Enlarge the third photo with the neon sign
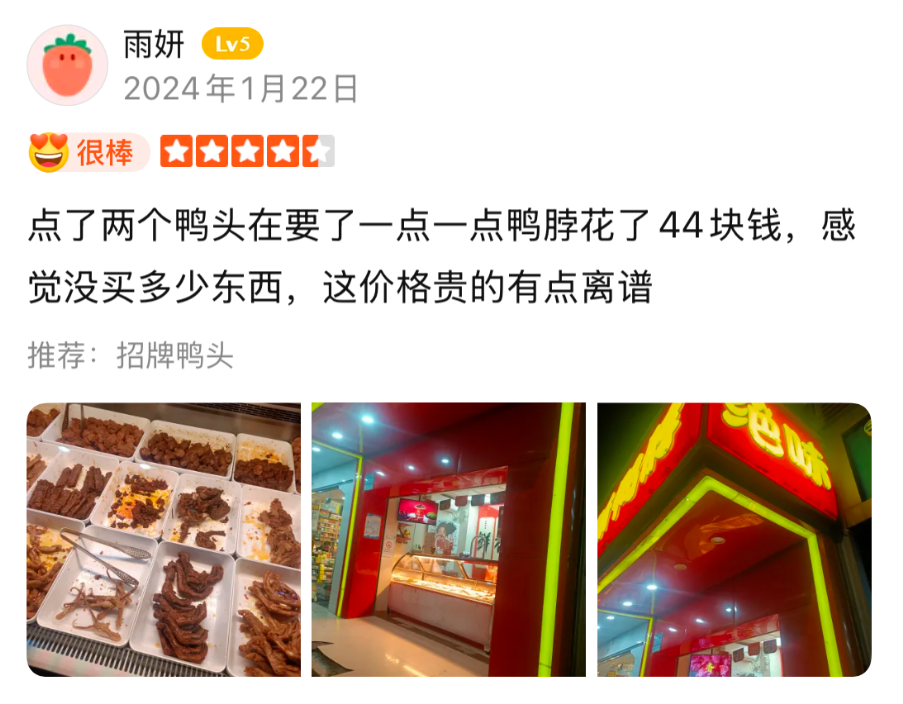 [x=733, y=539]
